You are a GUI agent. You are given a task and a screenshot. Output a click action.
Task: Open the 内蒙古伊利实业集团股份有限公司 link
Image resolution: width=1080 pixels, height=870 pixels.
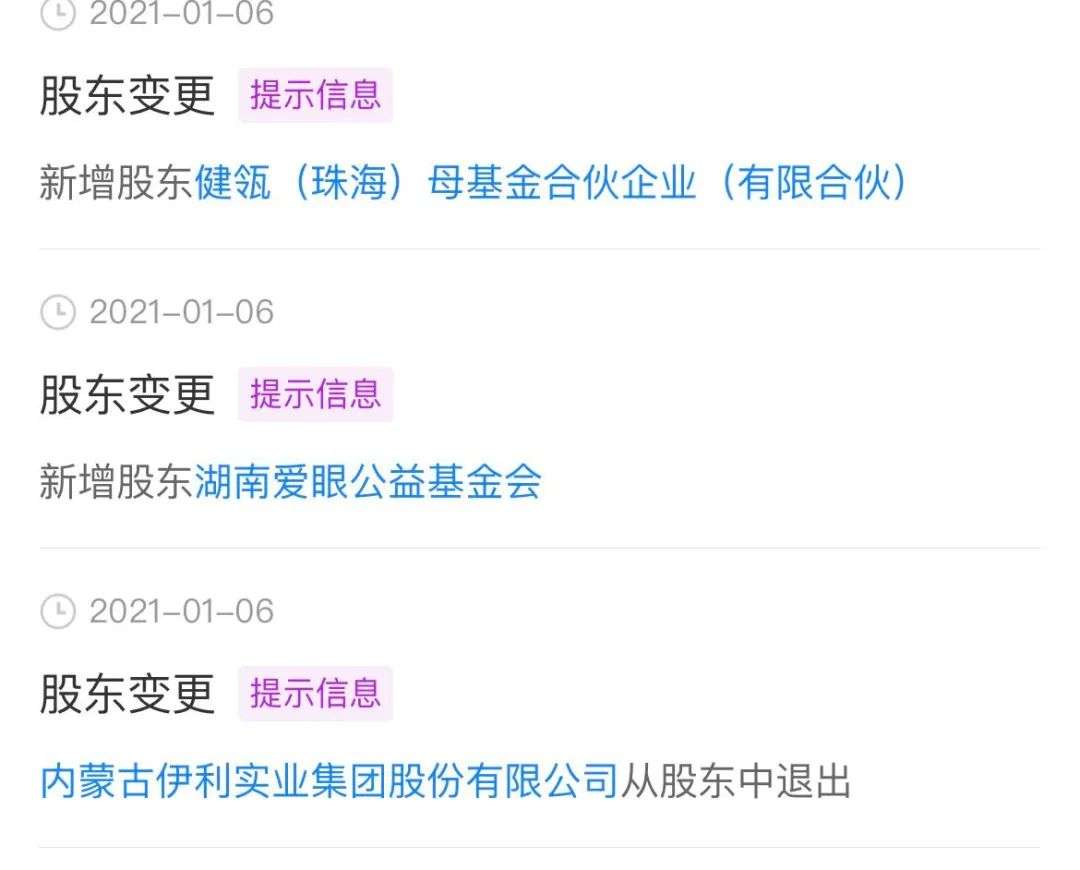328,782
